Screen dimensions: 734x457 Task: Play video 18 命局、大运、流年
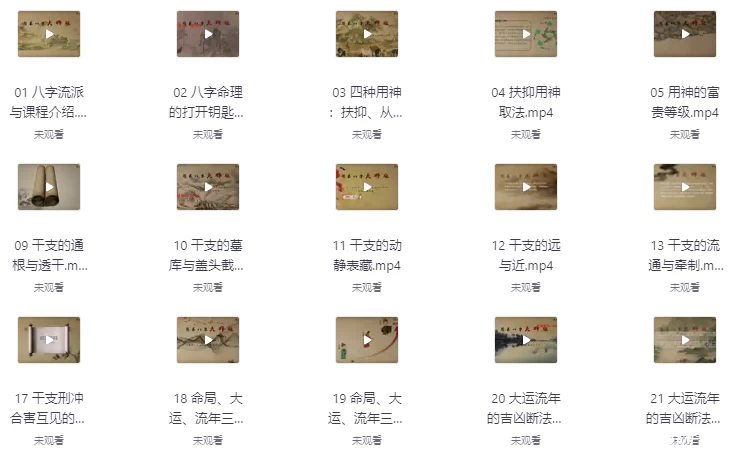click(x=208, y=340)
